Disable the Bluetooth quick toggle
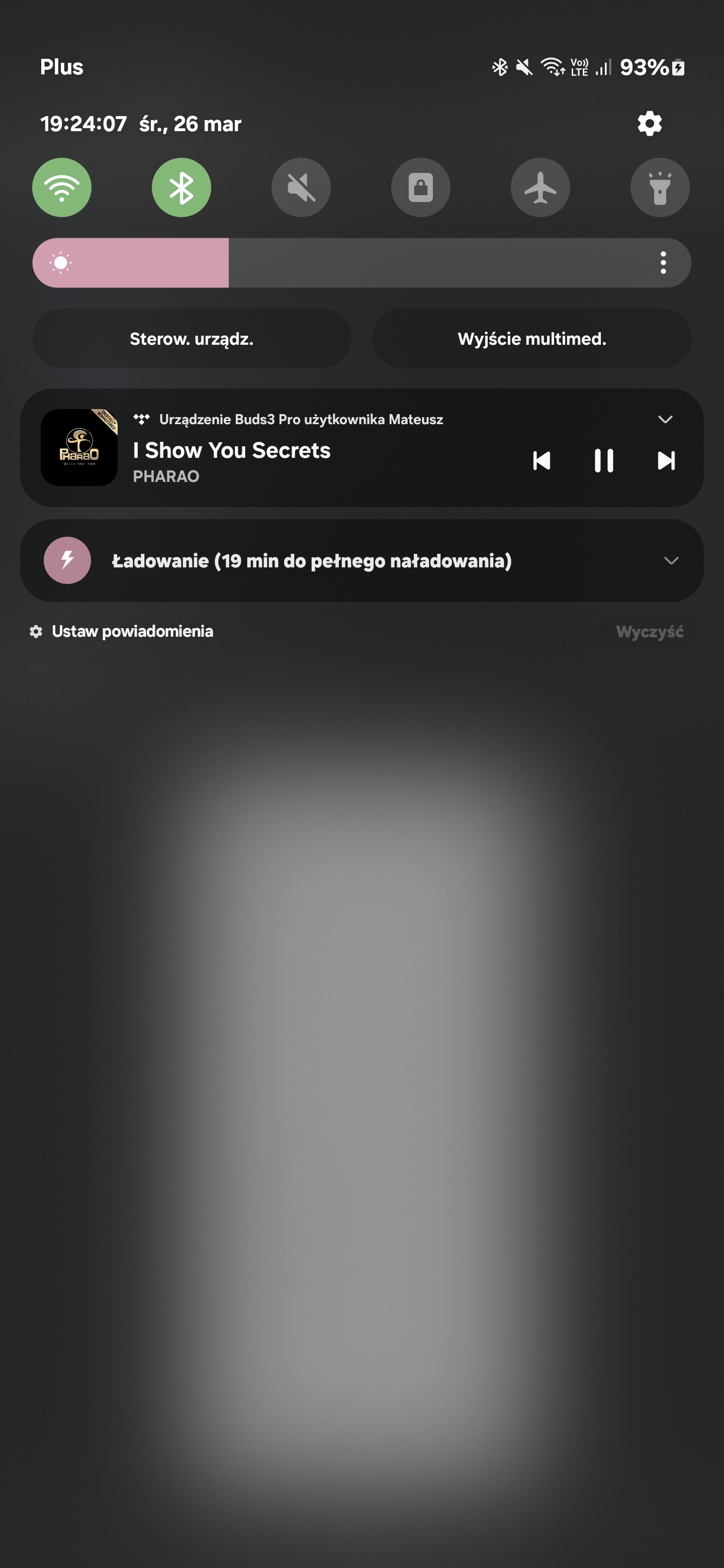 tap(182, 187)
